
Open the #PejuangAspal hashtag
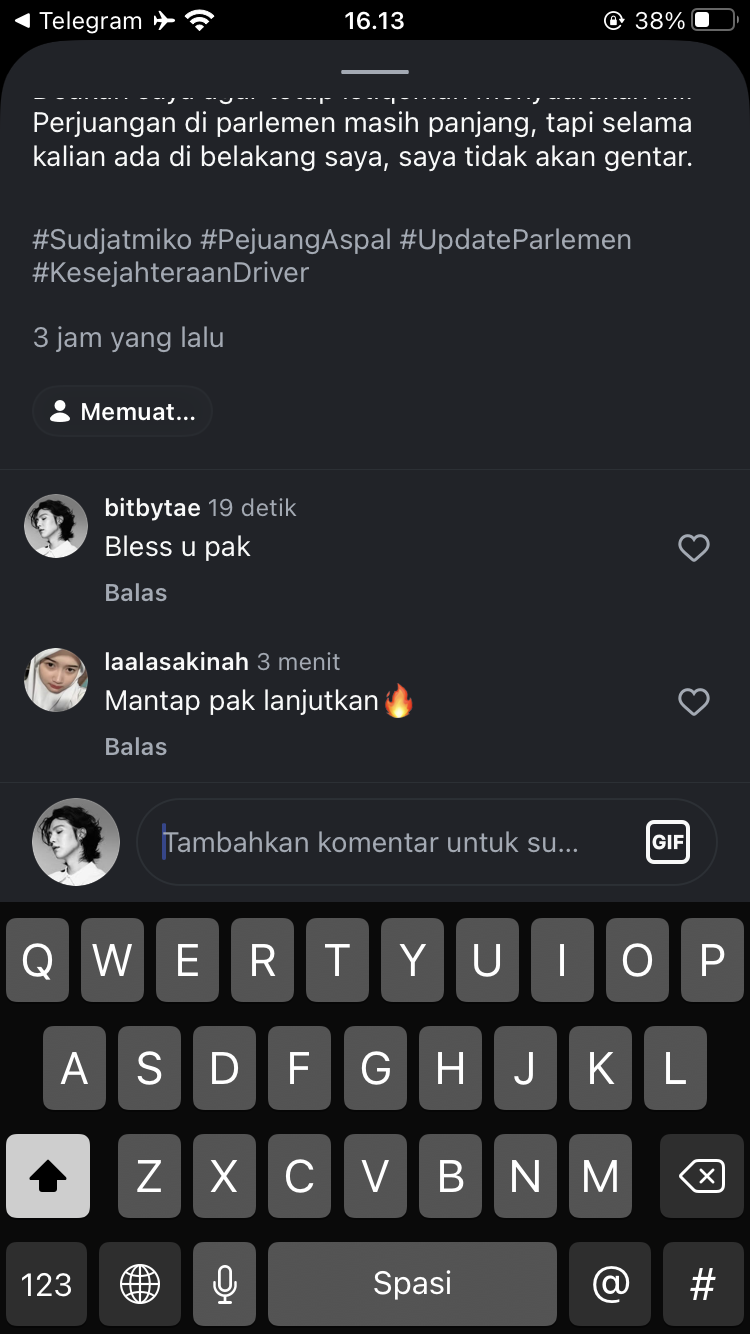click(295, 240)
